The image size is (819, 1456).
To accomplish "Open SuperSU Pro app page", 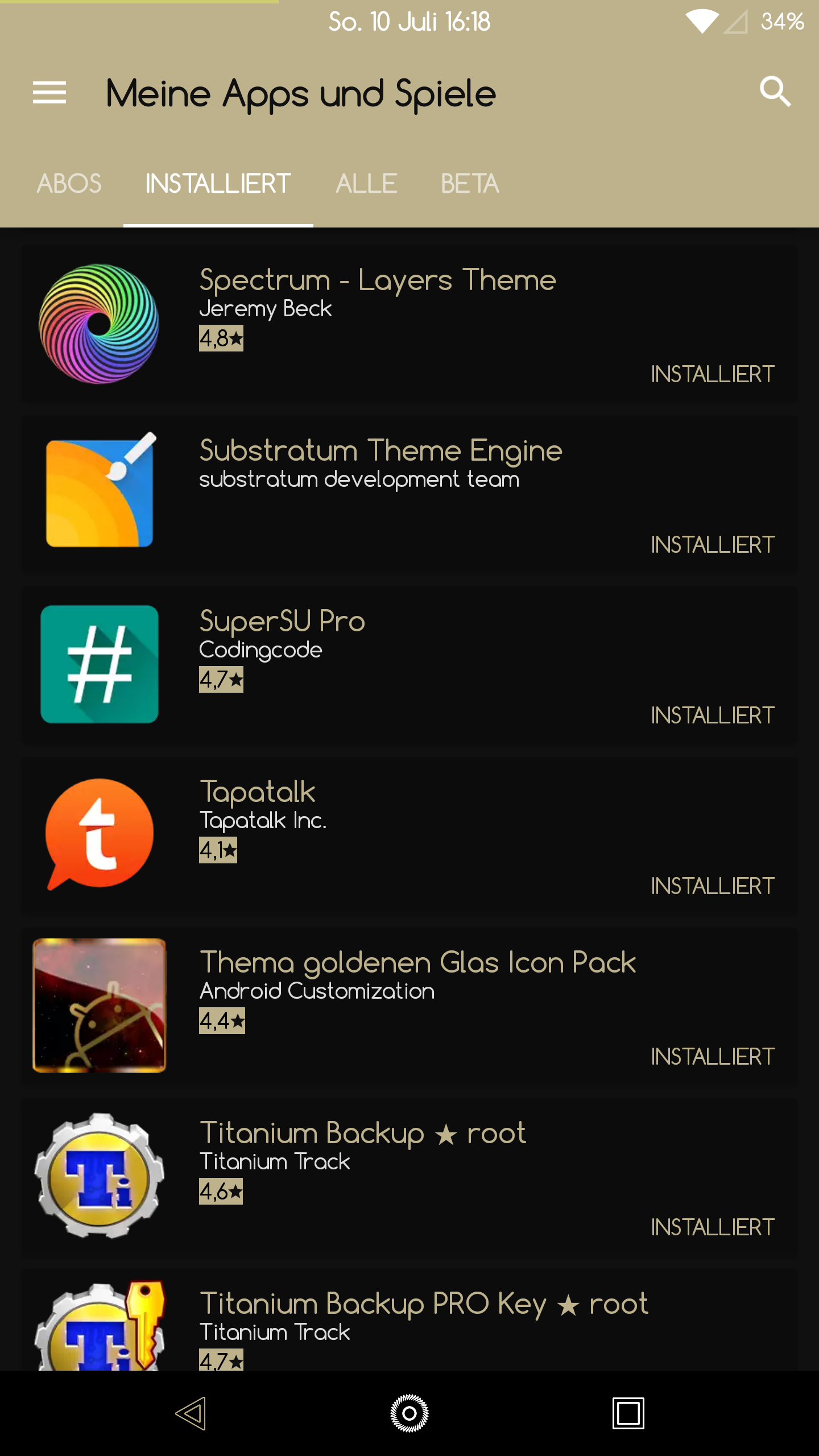I will pos(409,664).
